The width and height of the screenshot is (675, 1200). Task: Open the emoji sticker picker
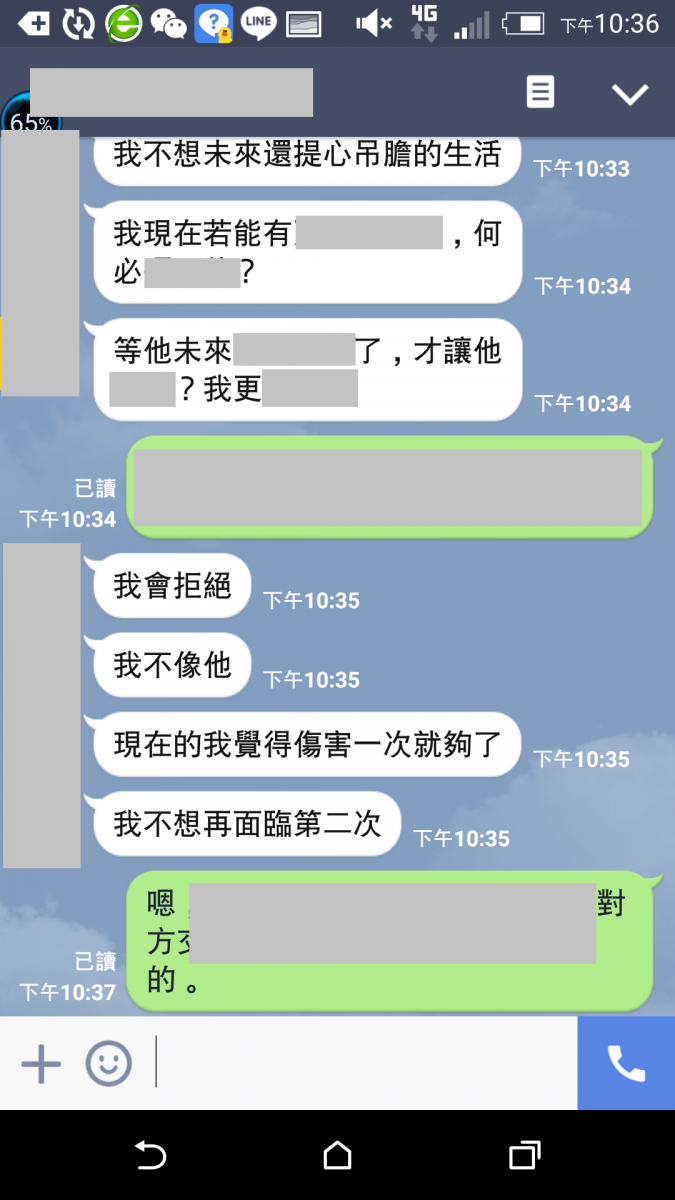[x=108, y=1064]
